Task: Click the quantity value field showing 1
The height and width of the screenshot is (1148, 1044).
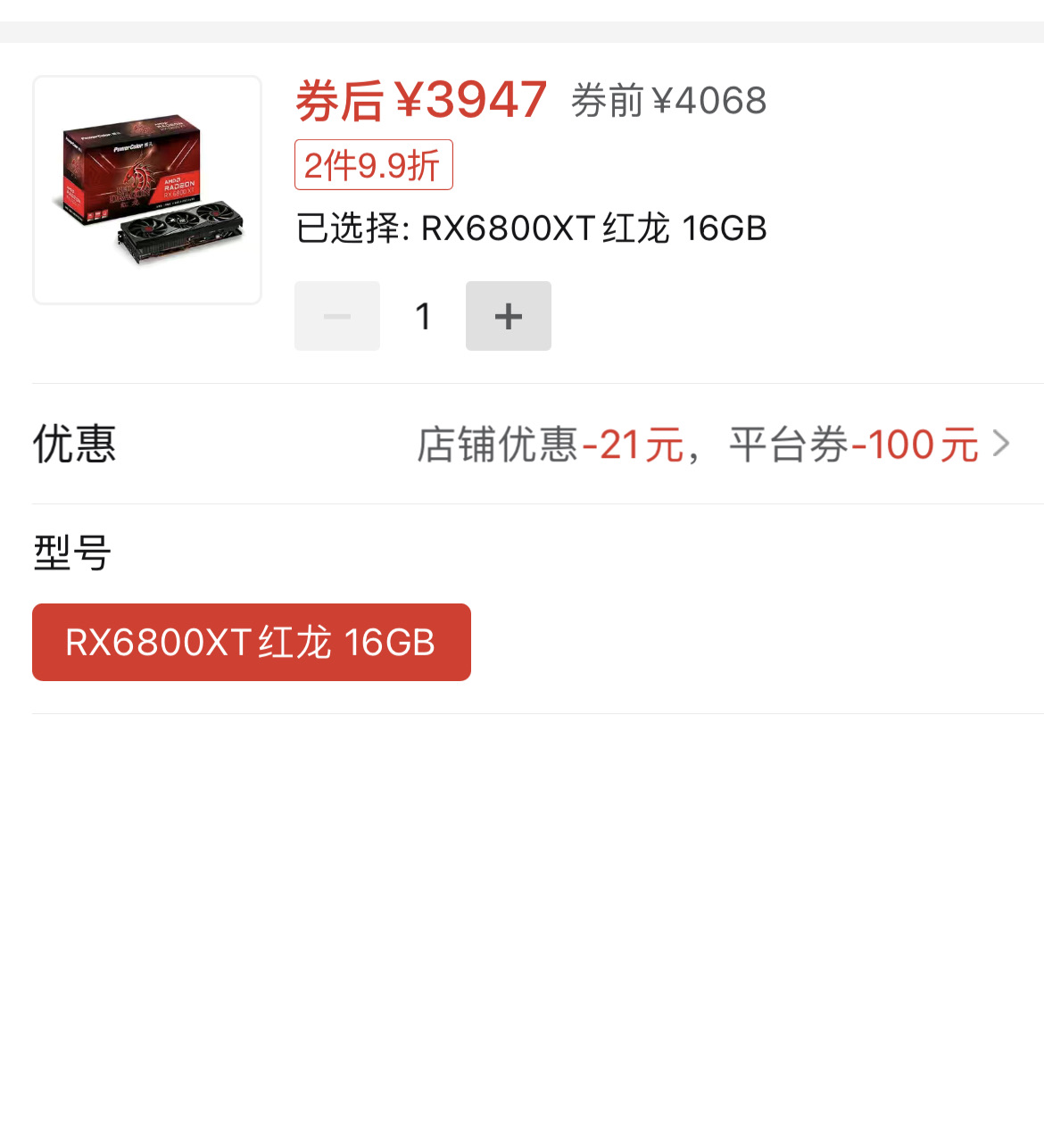Action: pyautogui.click(x=422, y=315)
